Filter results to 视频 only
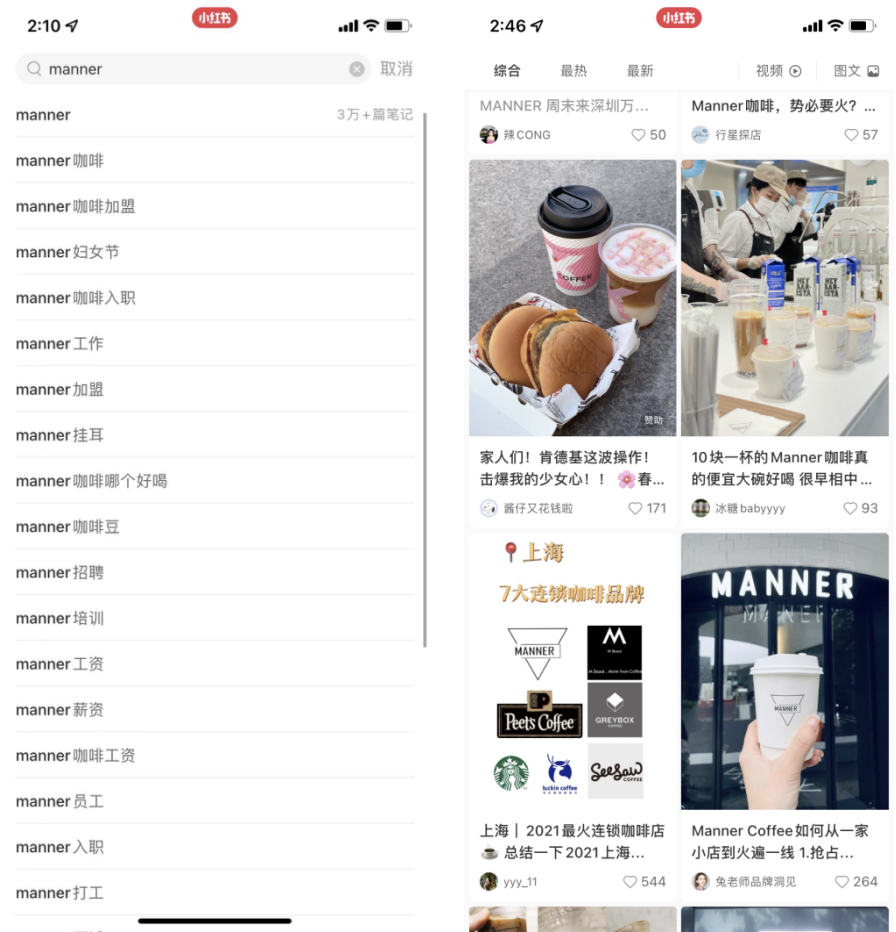The width and height of the screenshot is (896, 932). pyautogui.click(x=778, y=71)
